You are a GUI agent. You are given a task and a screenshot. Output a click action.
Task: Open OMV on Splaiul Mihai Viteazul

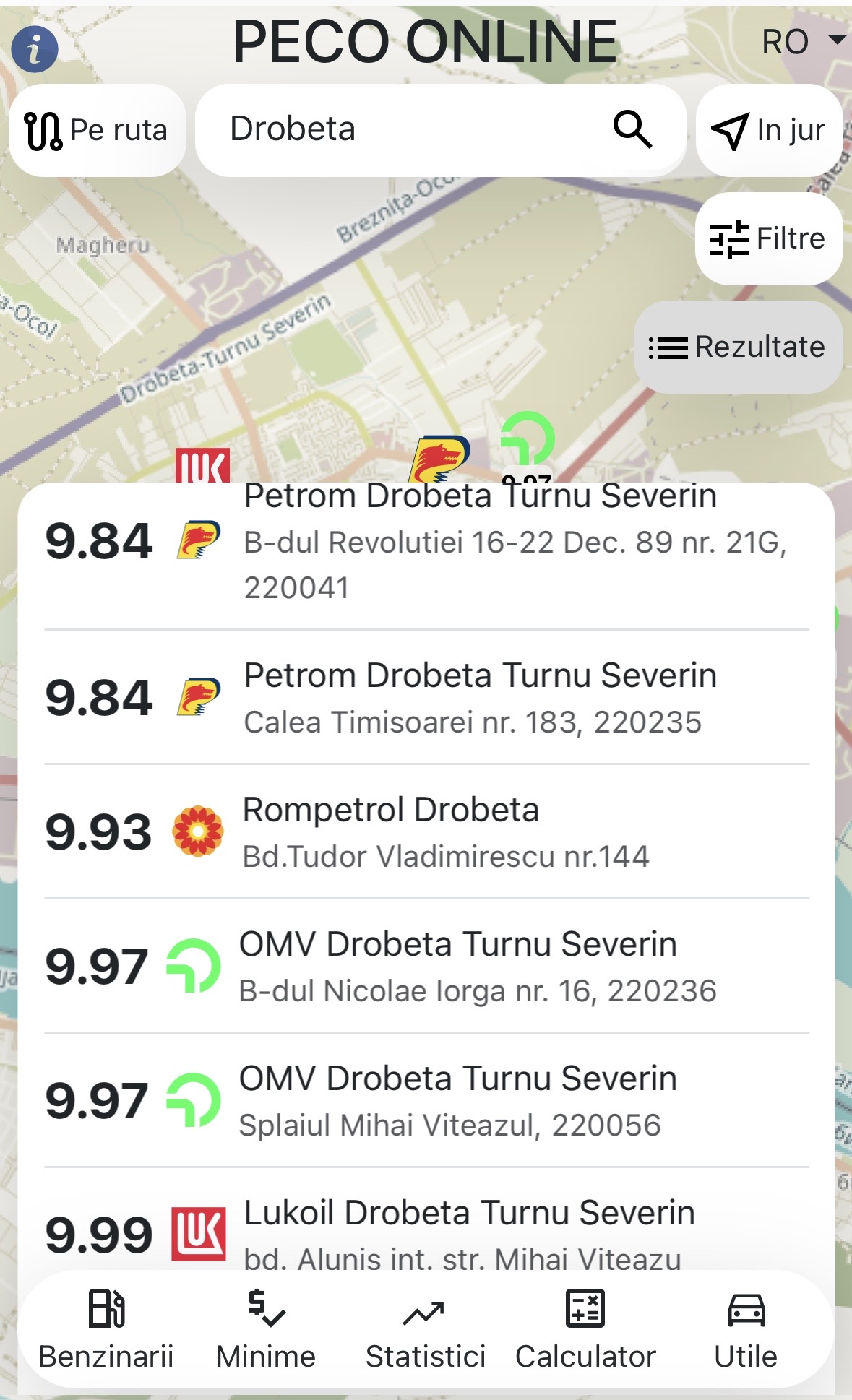(426, 1101)
